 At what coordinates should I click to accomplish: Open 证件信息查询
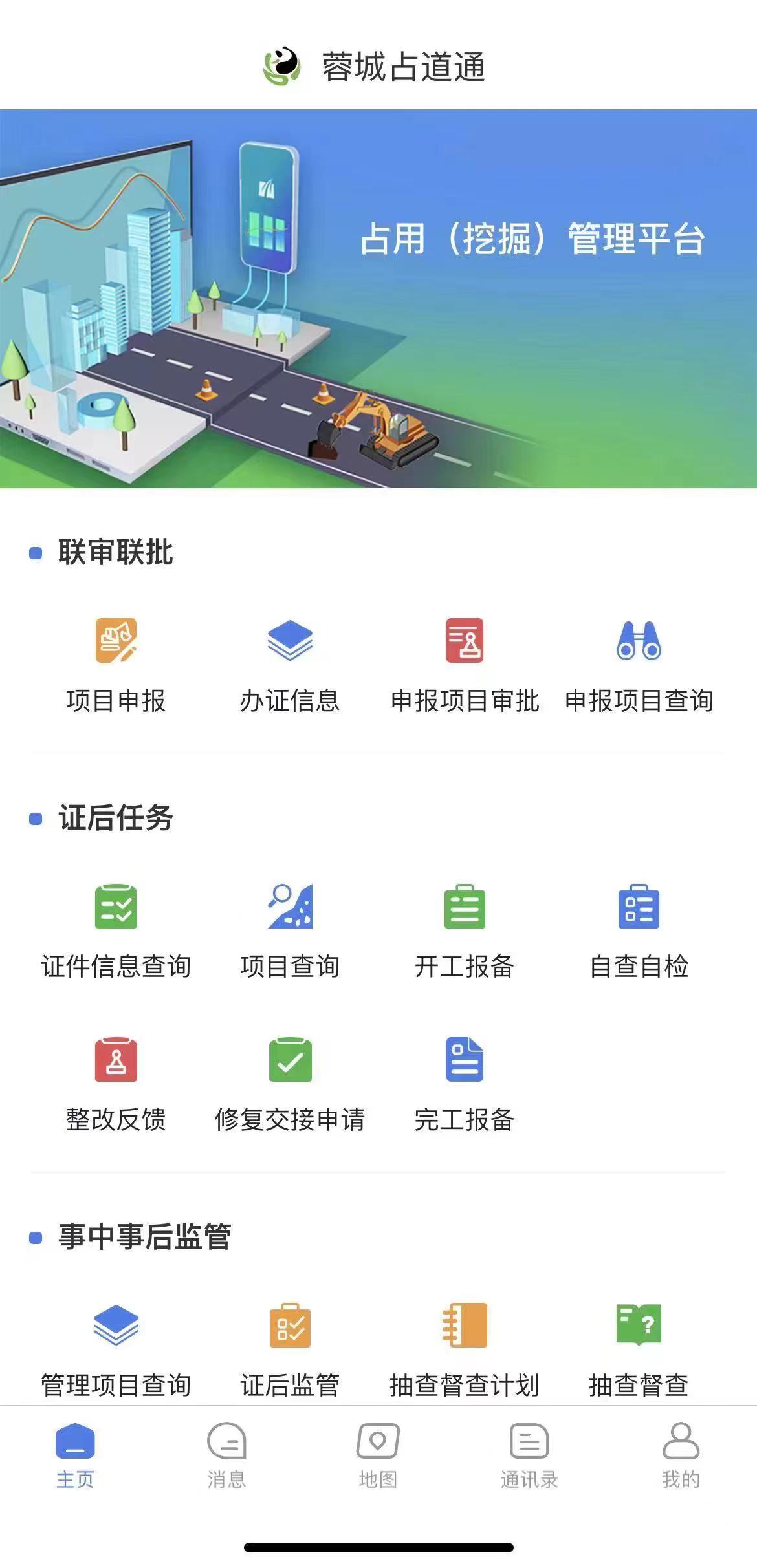click(116, 931)
